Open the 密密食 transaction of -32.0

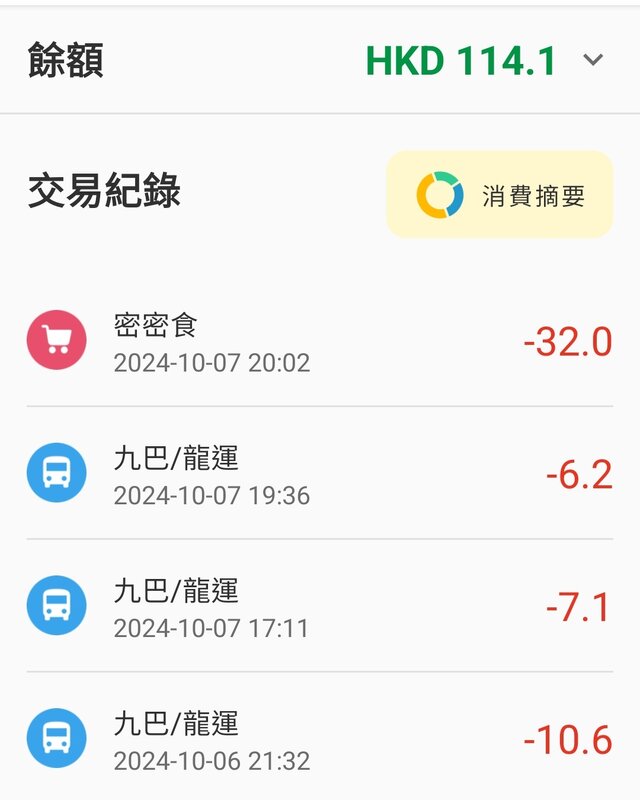click(318, 342)
